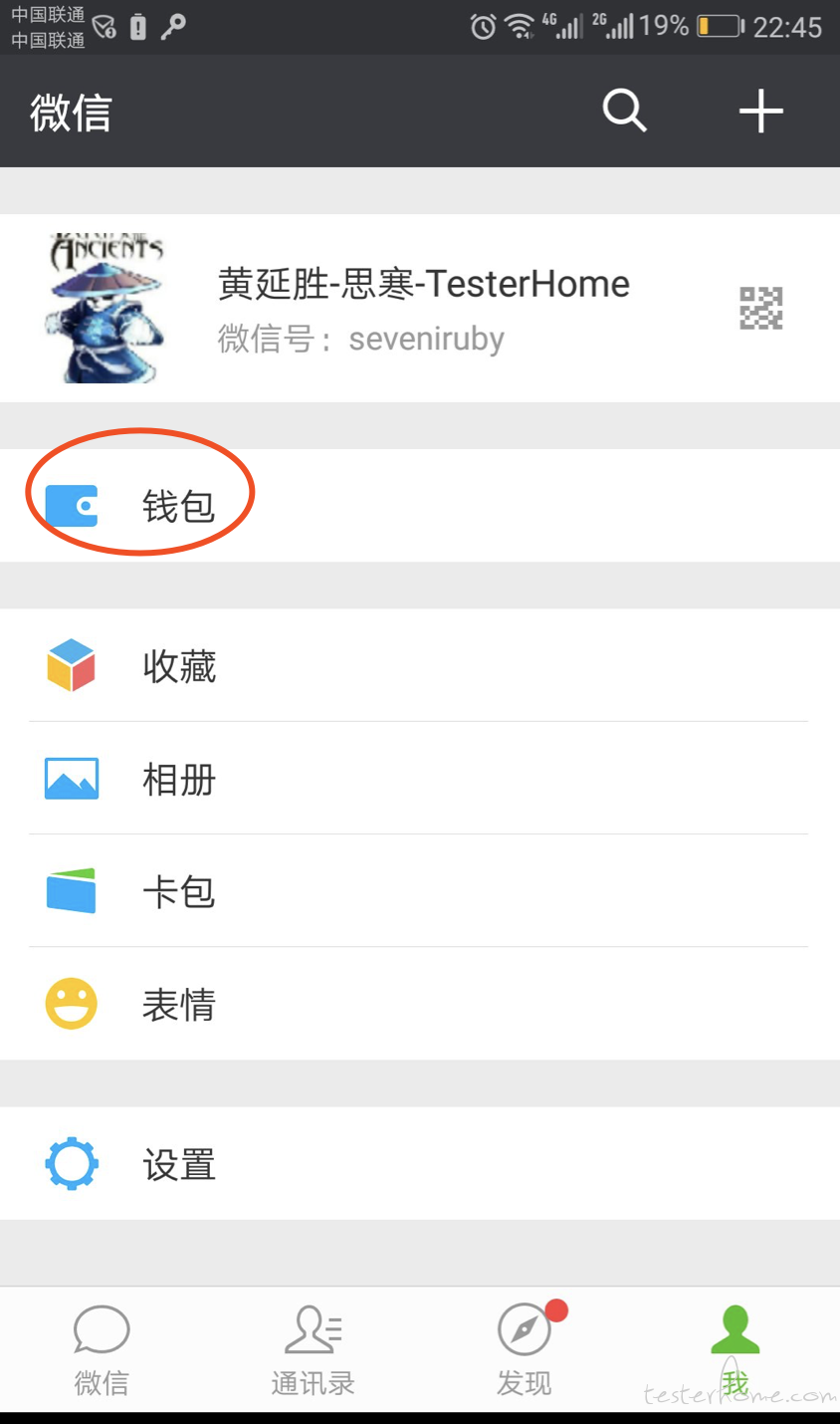840x1424 pixels.
Task: Open 收藏 favorites
Action: pyautogui.click(x=420, y=665)
